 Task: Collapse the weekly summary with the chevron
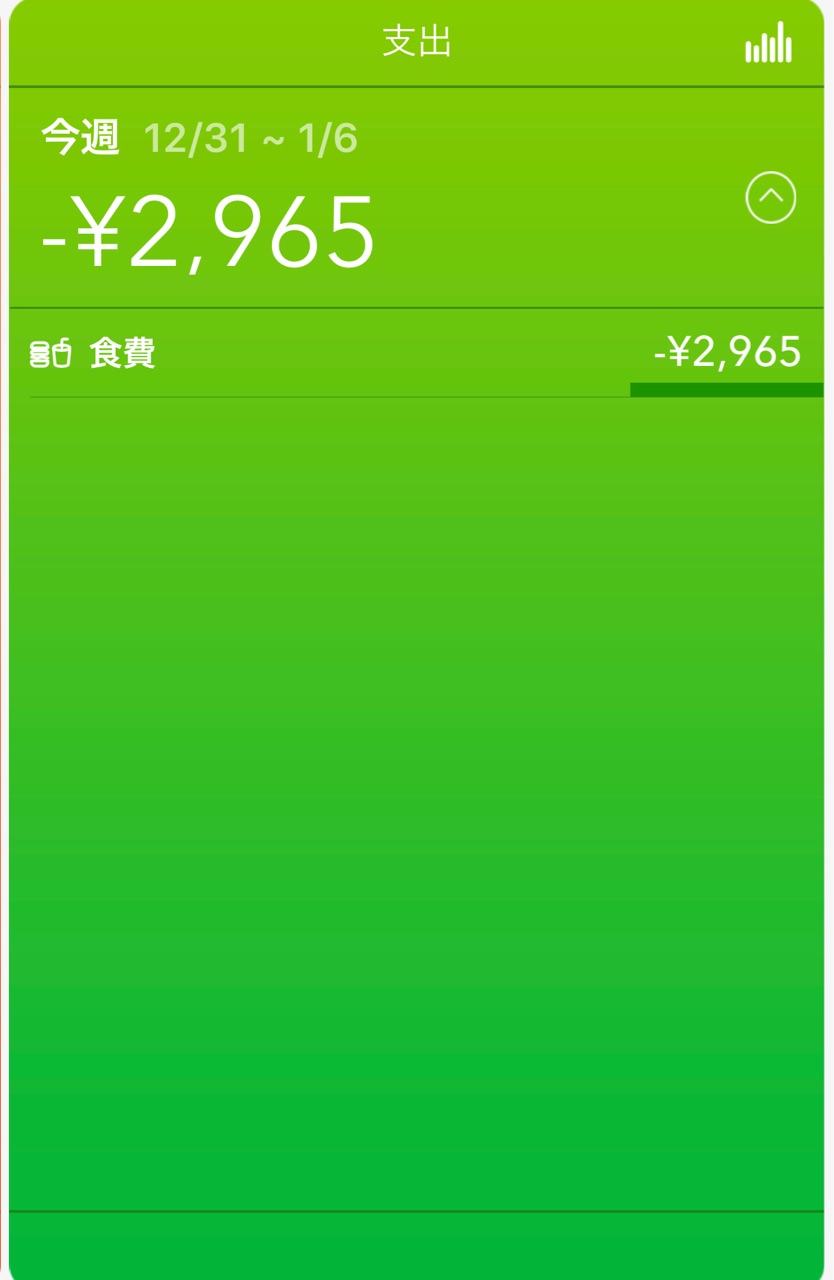click(770, 198)
